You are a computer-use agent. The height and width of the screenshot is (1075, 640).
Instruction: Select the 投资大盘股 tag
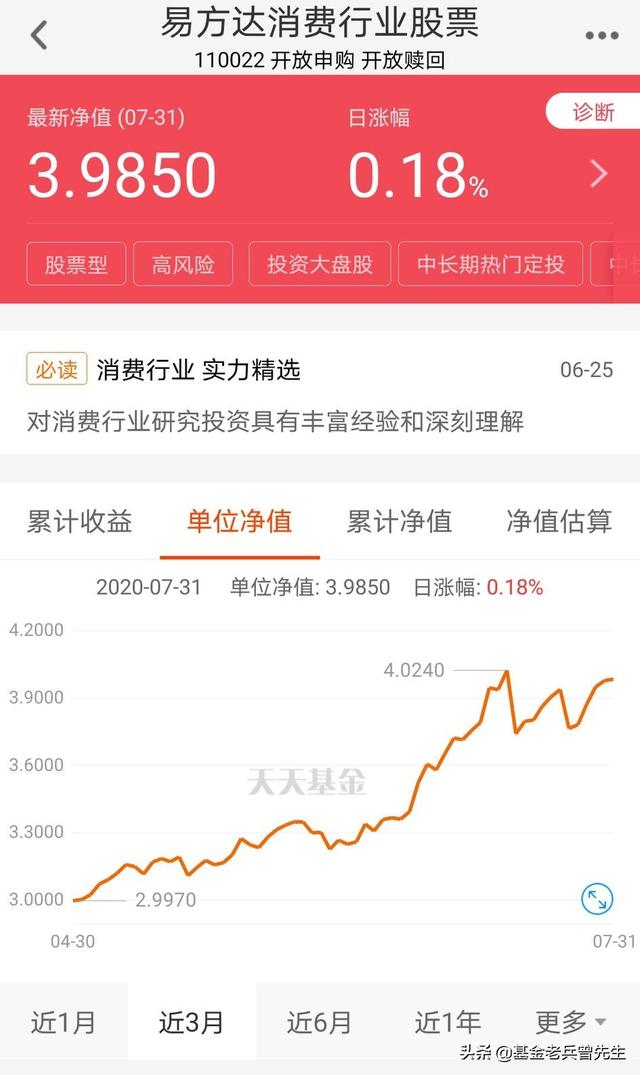tap(319, 264)
